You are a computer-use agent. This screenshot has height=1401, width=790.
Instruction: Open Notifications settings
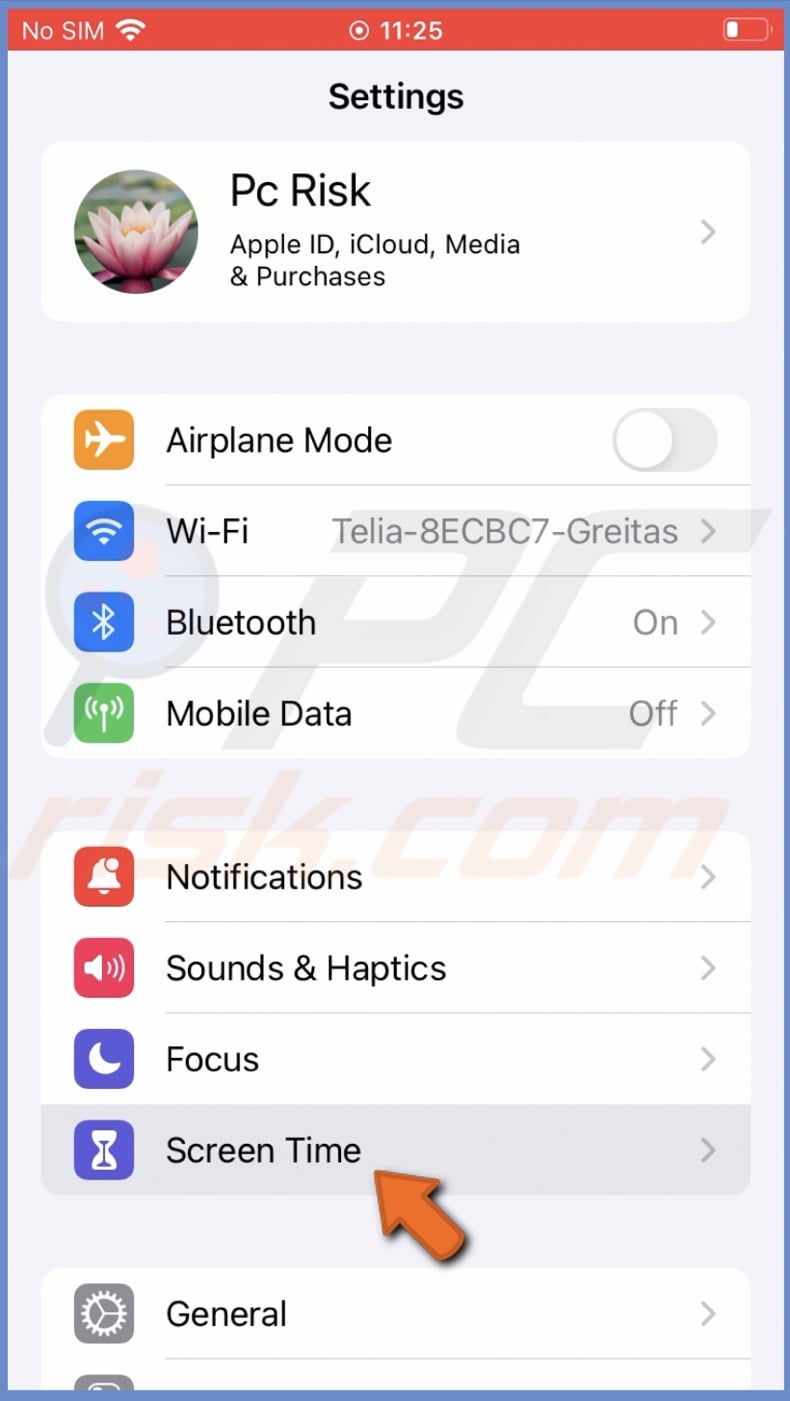click(x=395, y=877)
